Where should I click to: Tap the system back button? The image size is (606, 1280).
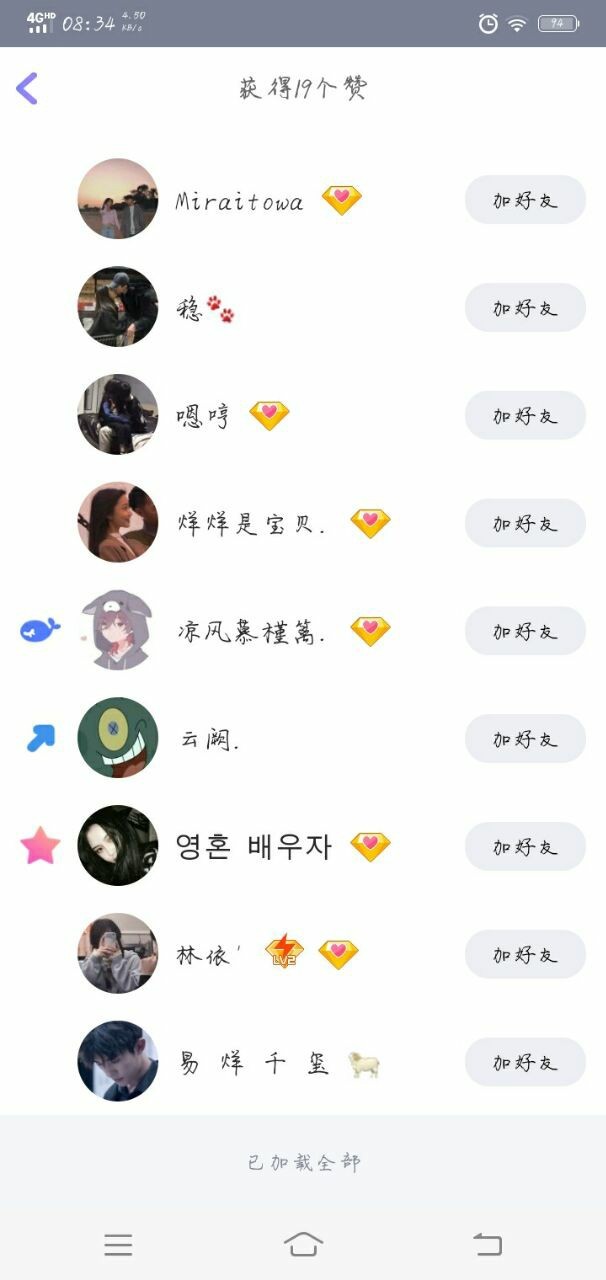(x=487, y=1244)
